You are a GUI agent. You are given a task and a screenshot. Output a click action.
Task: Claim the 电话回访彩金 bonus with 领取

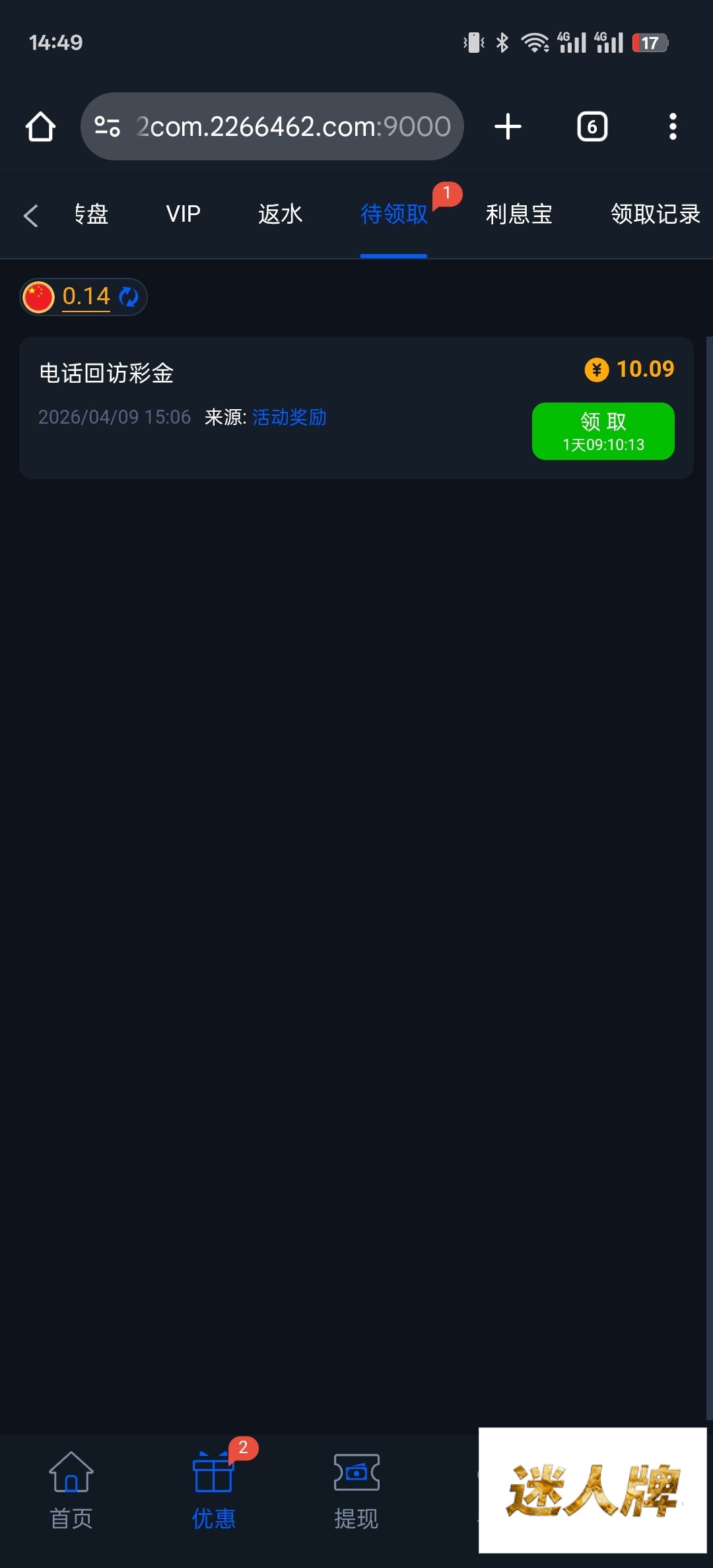[603, 431]
